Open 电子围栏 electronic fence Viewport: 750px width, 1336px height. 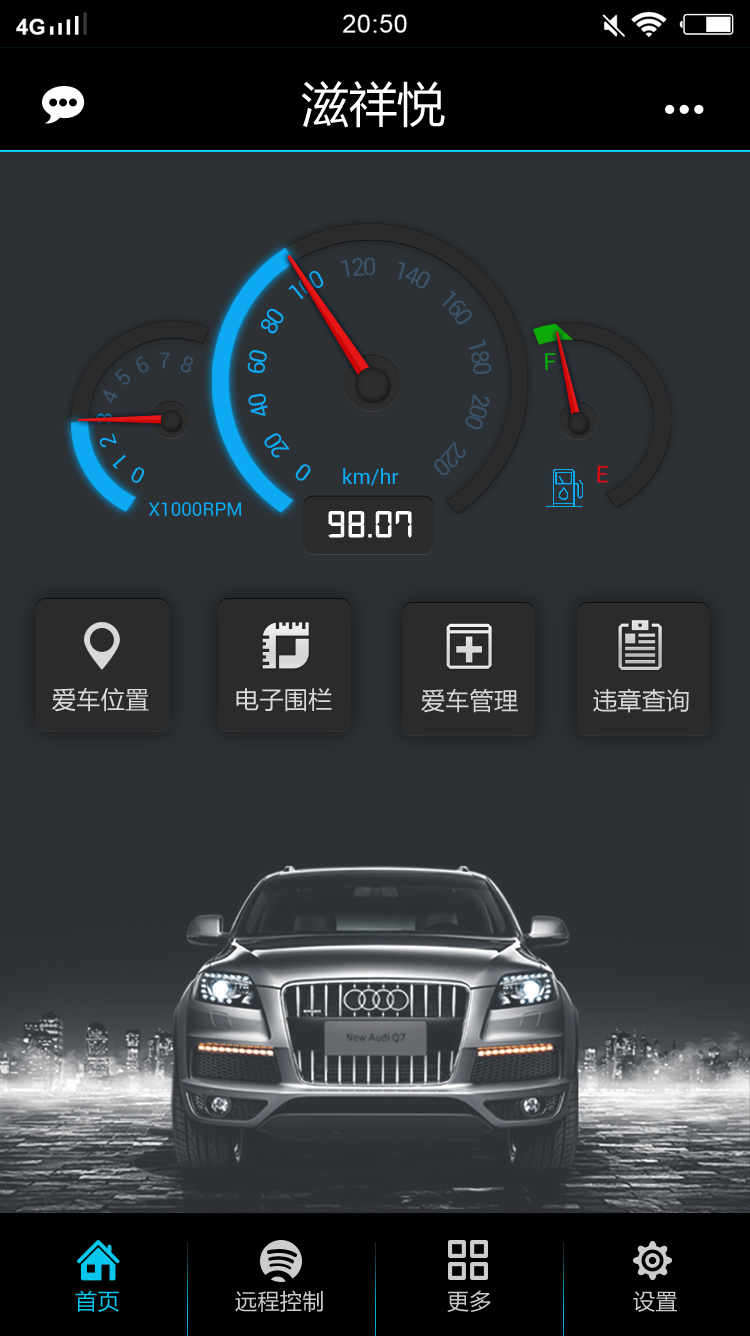tap(284, 666)
